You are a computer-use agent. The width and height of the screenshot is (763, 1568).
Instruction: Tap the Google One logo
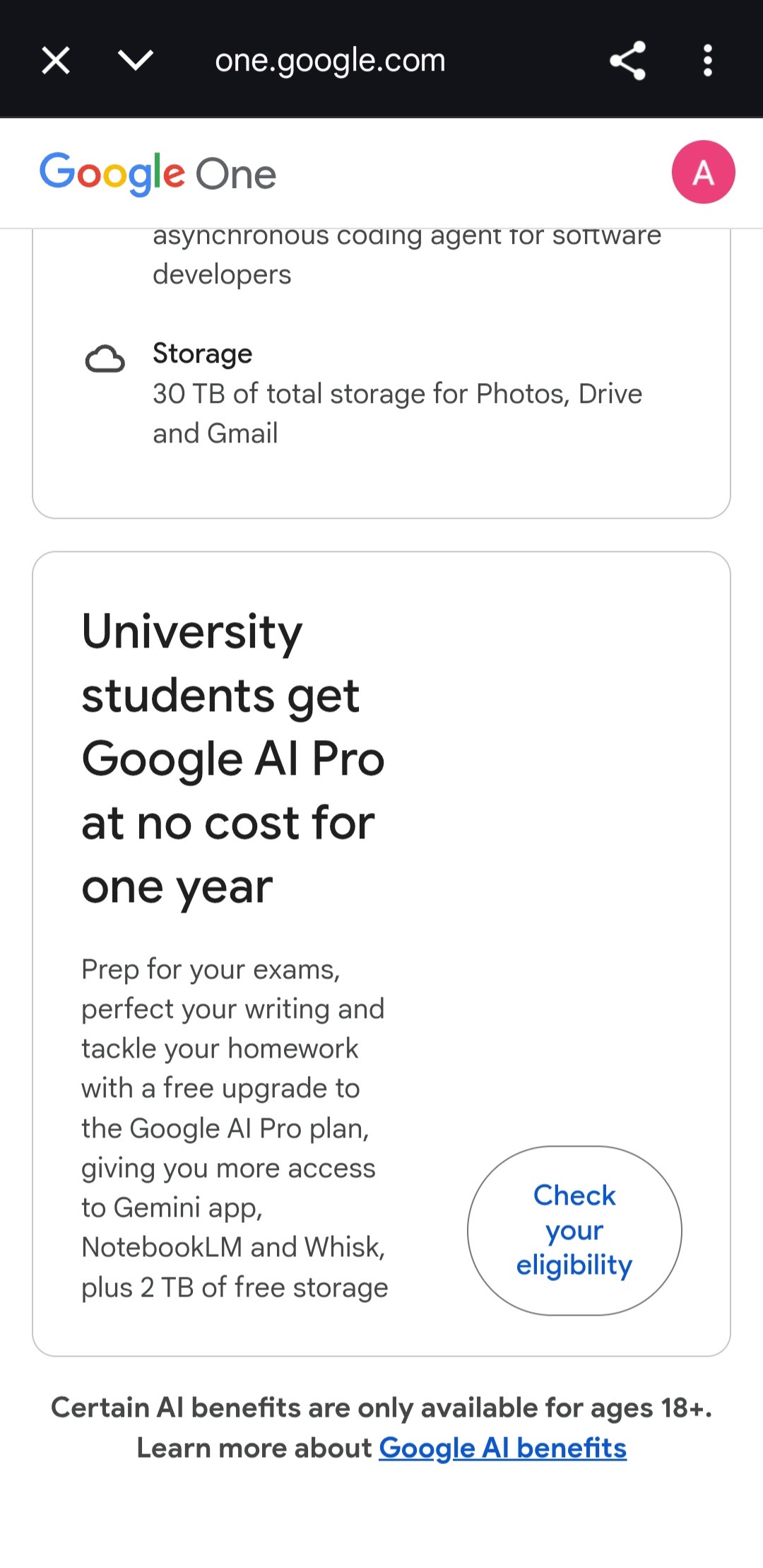coord(158,173)
